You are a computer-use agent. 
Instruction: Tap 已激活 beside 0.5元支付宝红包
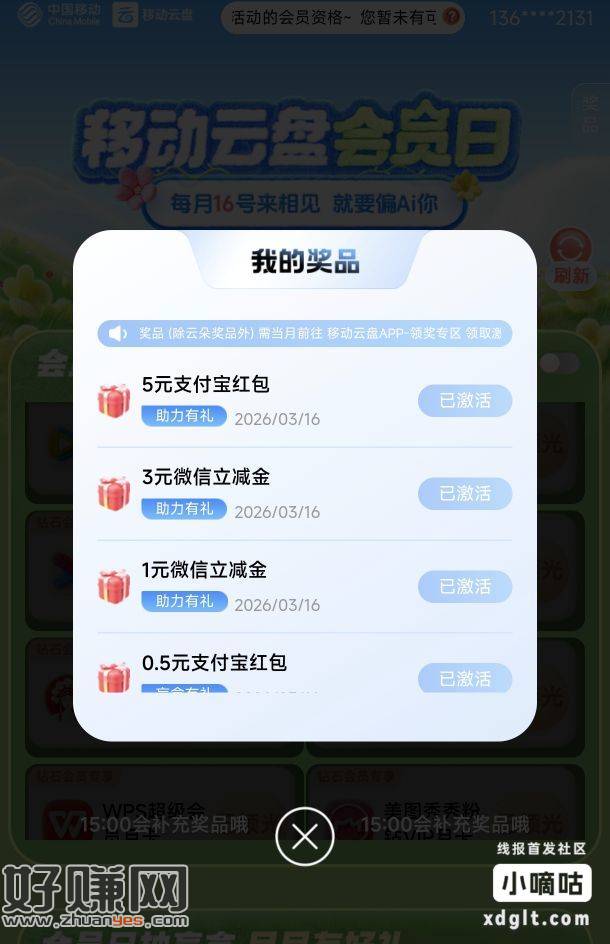coord(465,678)
